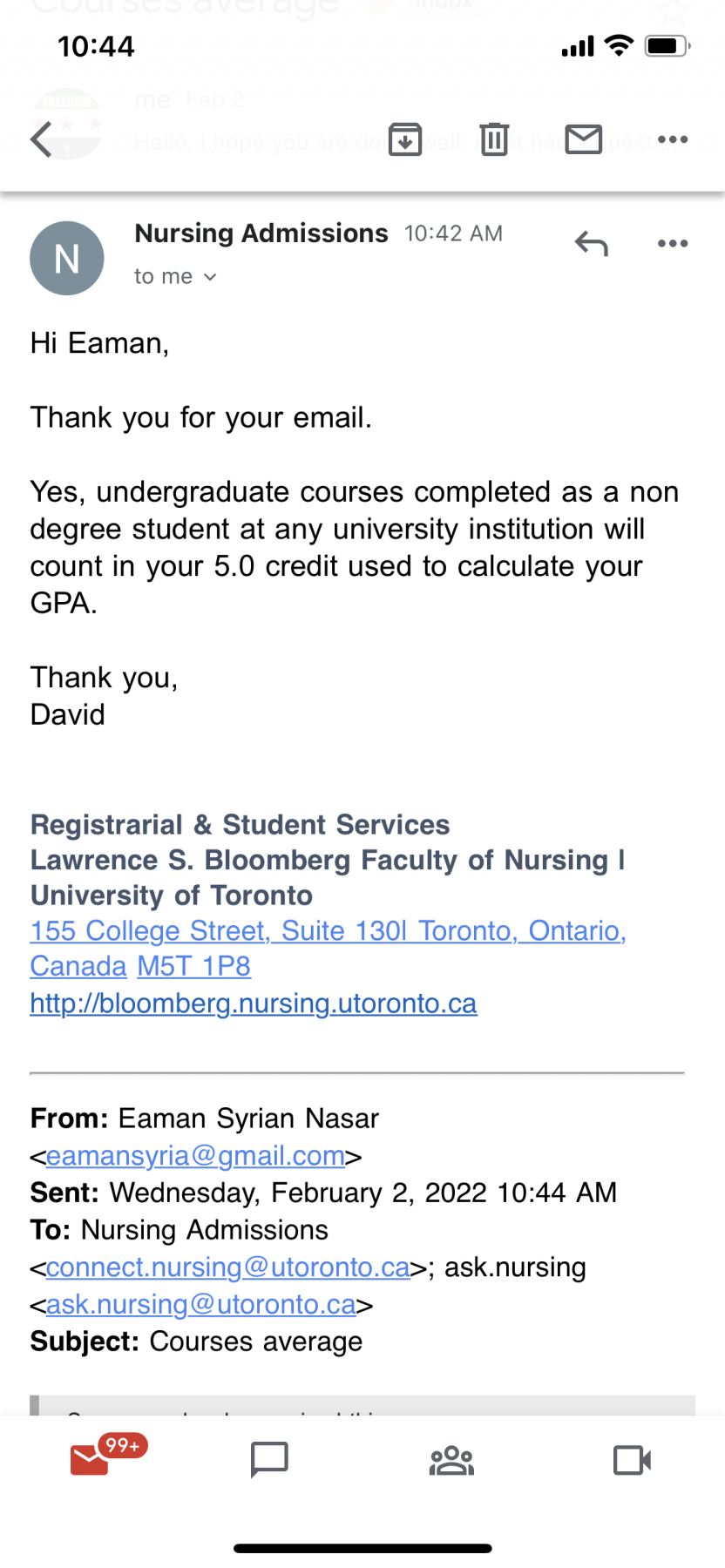Visit the bloomberg.nursing.utoronto.ca link
This screenshot has height=1568, width=725.
tap(254, 1004)
